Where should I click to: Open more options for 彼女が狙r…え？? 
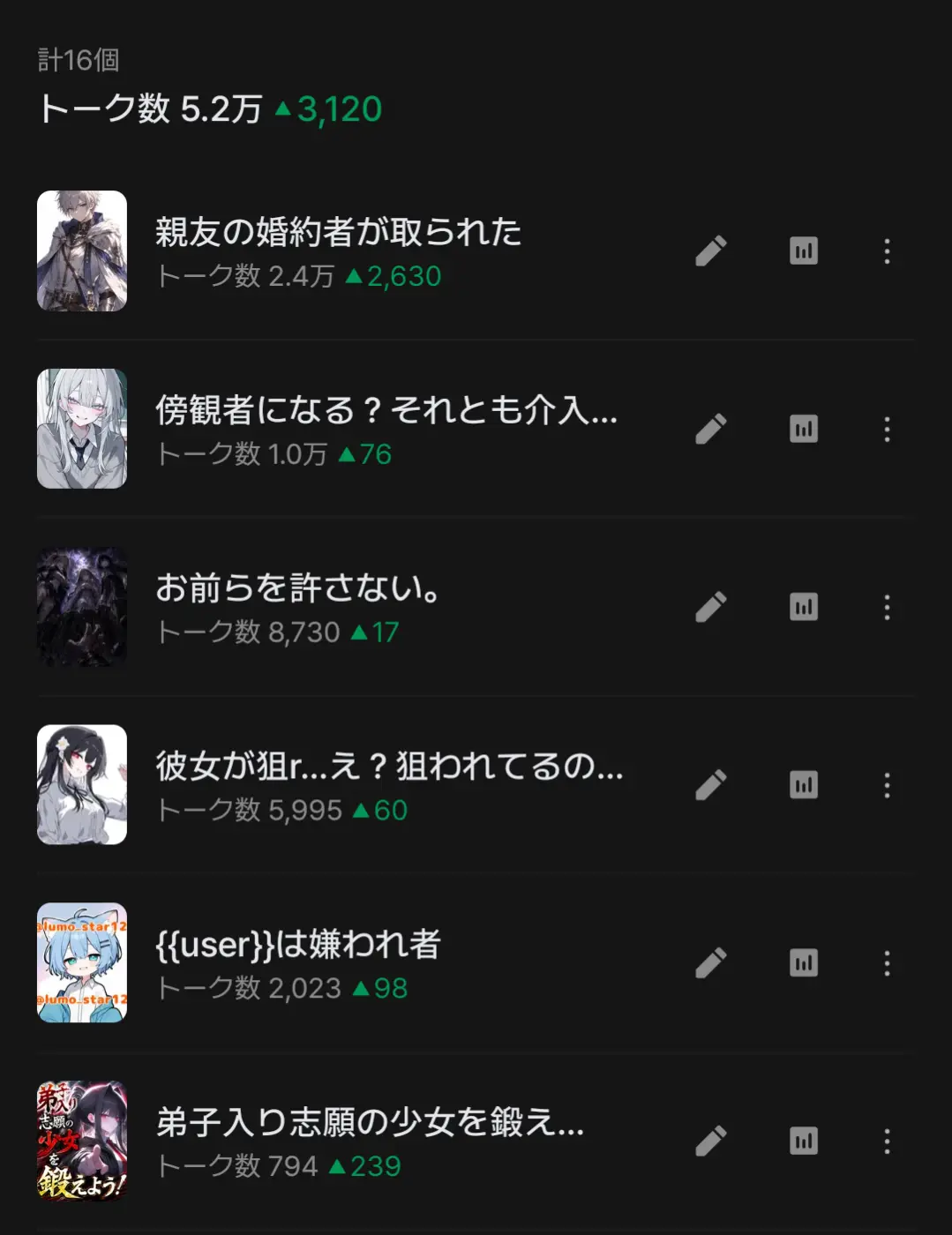pyautogui.click(x=887, y=785)
